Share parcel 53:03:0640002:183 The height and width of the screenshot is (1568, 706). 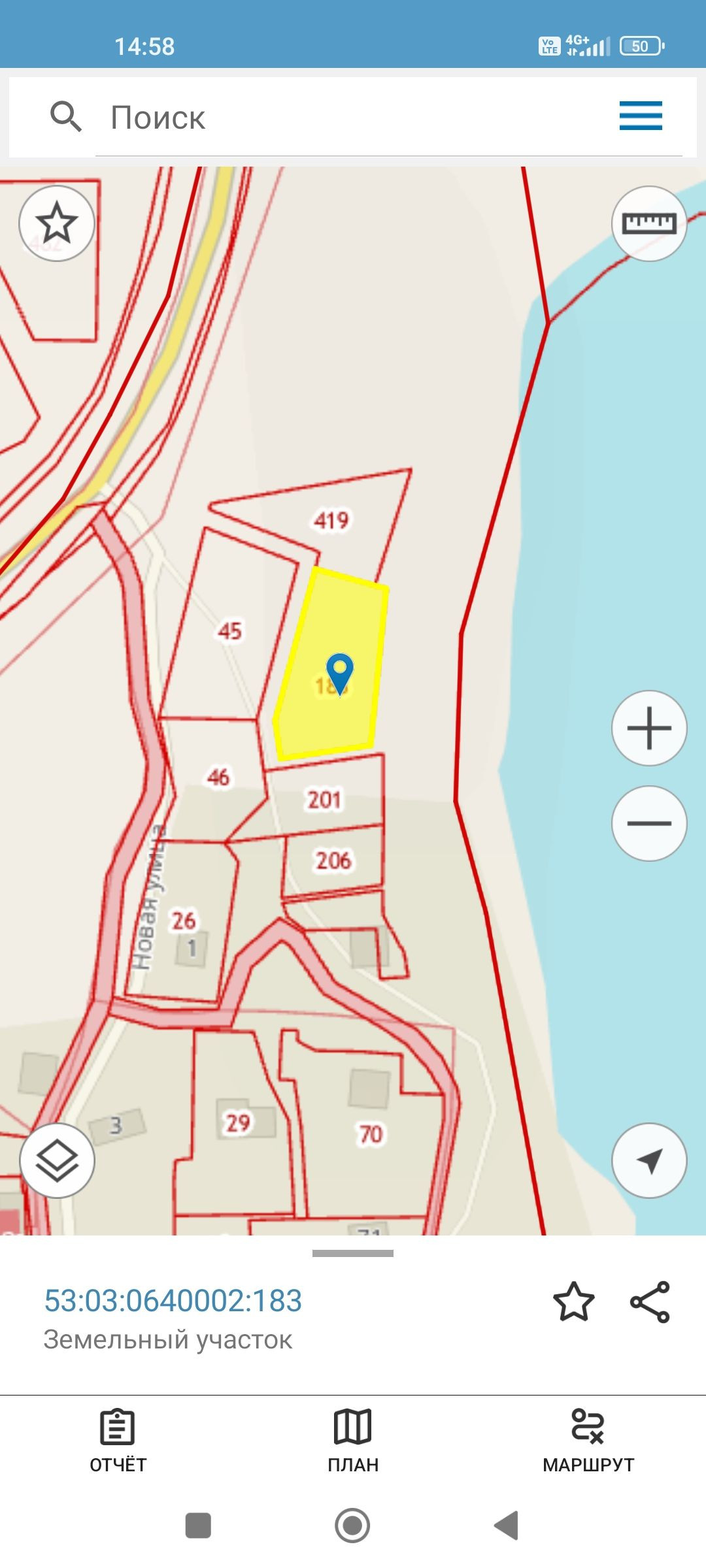point(650,1301)
